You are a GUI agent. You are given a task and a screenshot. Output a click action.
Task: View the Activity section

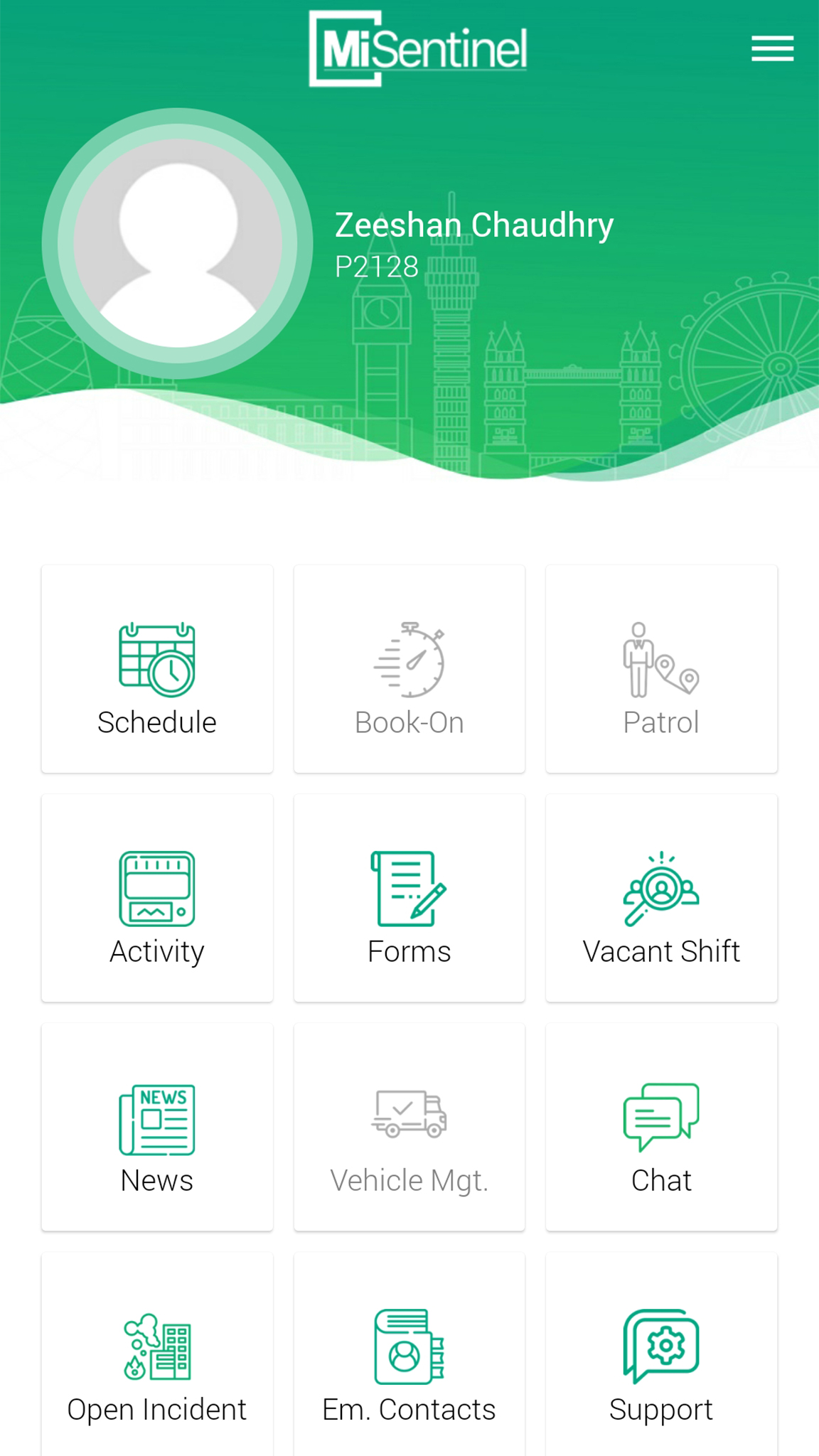point(157,898)
